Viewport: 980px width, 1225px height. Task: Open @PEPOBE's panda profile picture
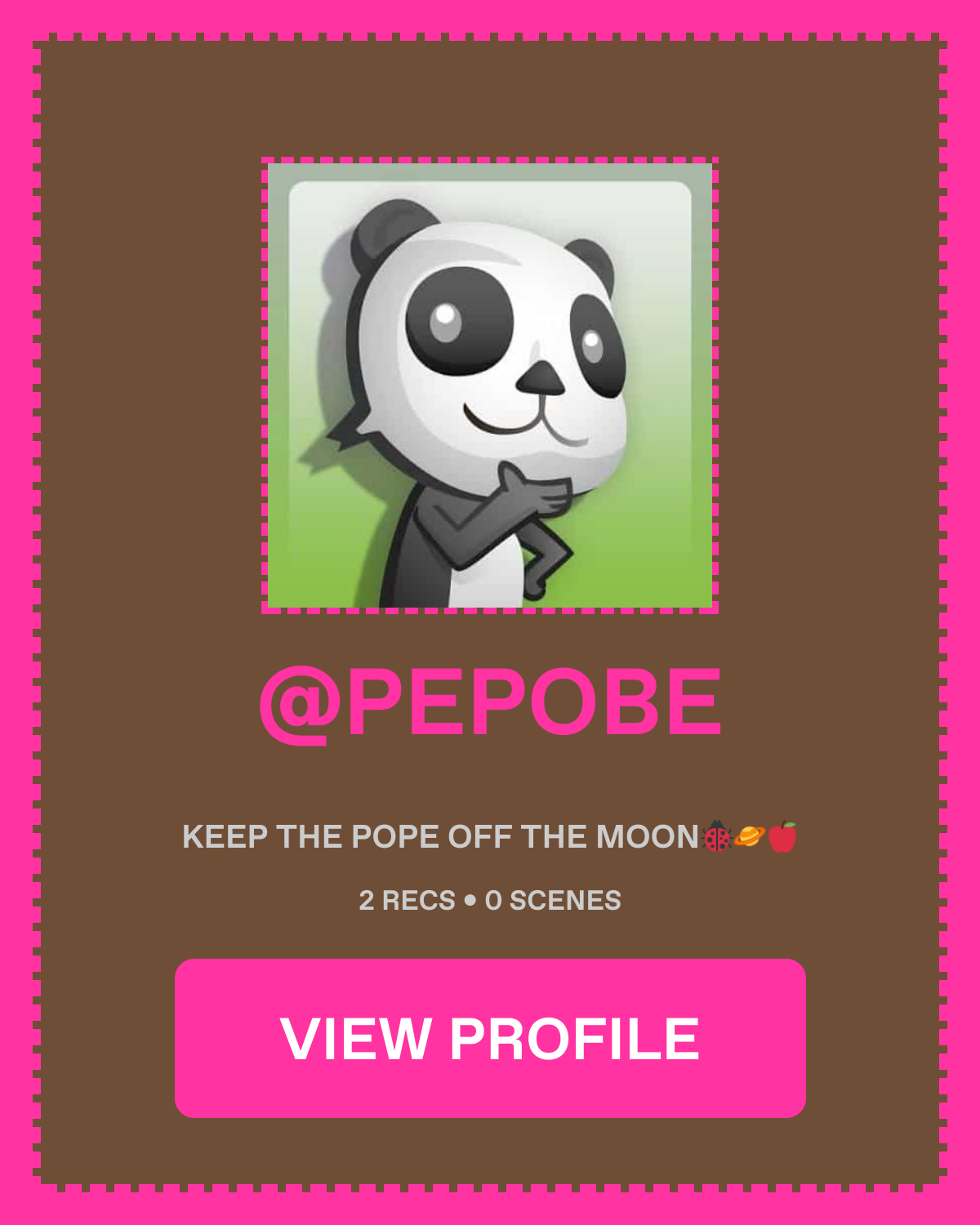490,385
